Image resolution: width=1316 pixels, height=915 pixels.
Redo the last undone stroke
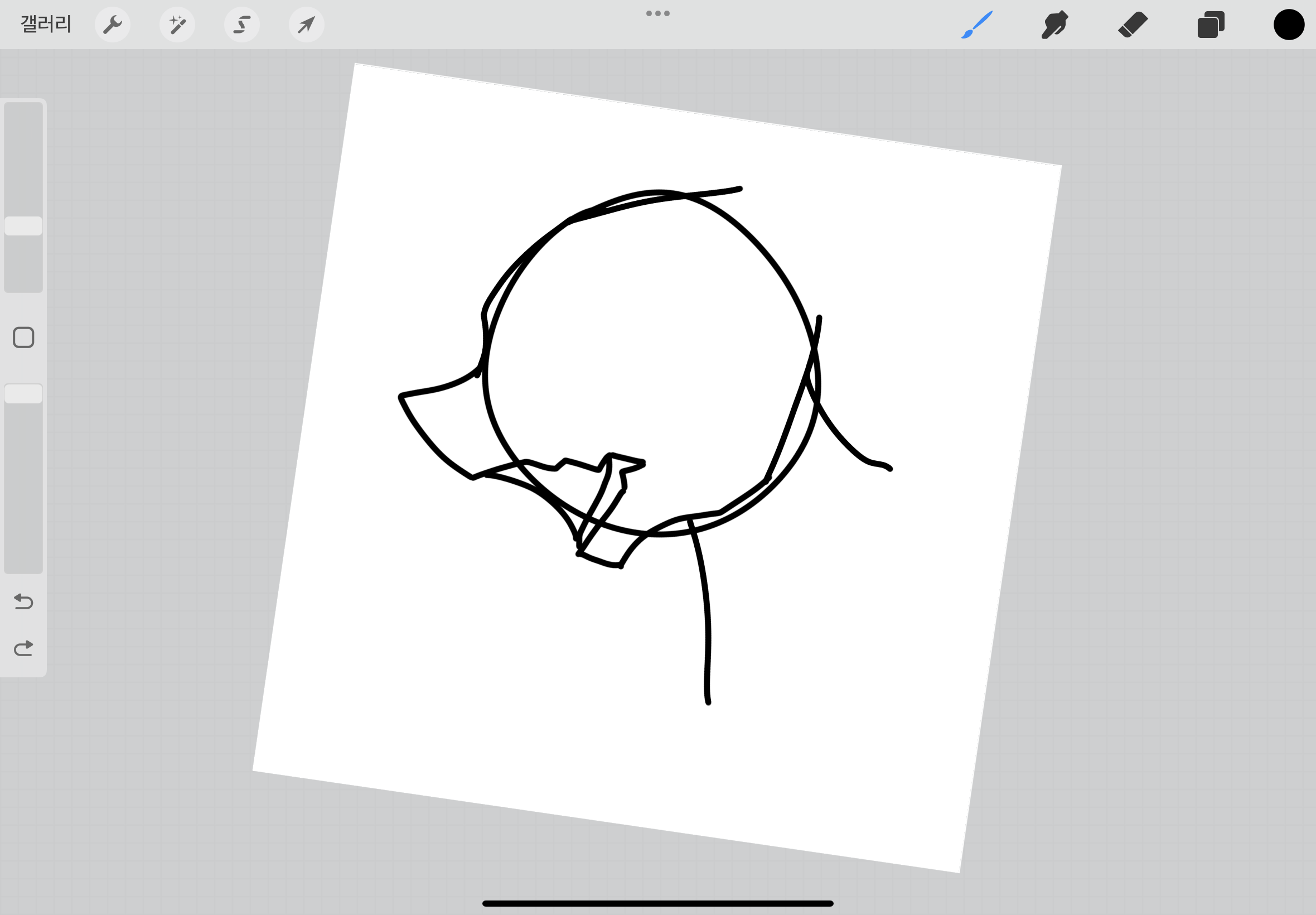pyautogui.click(x=23, y=648)
